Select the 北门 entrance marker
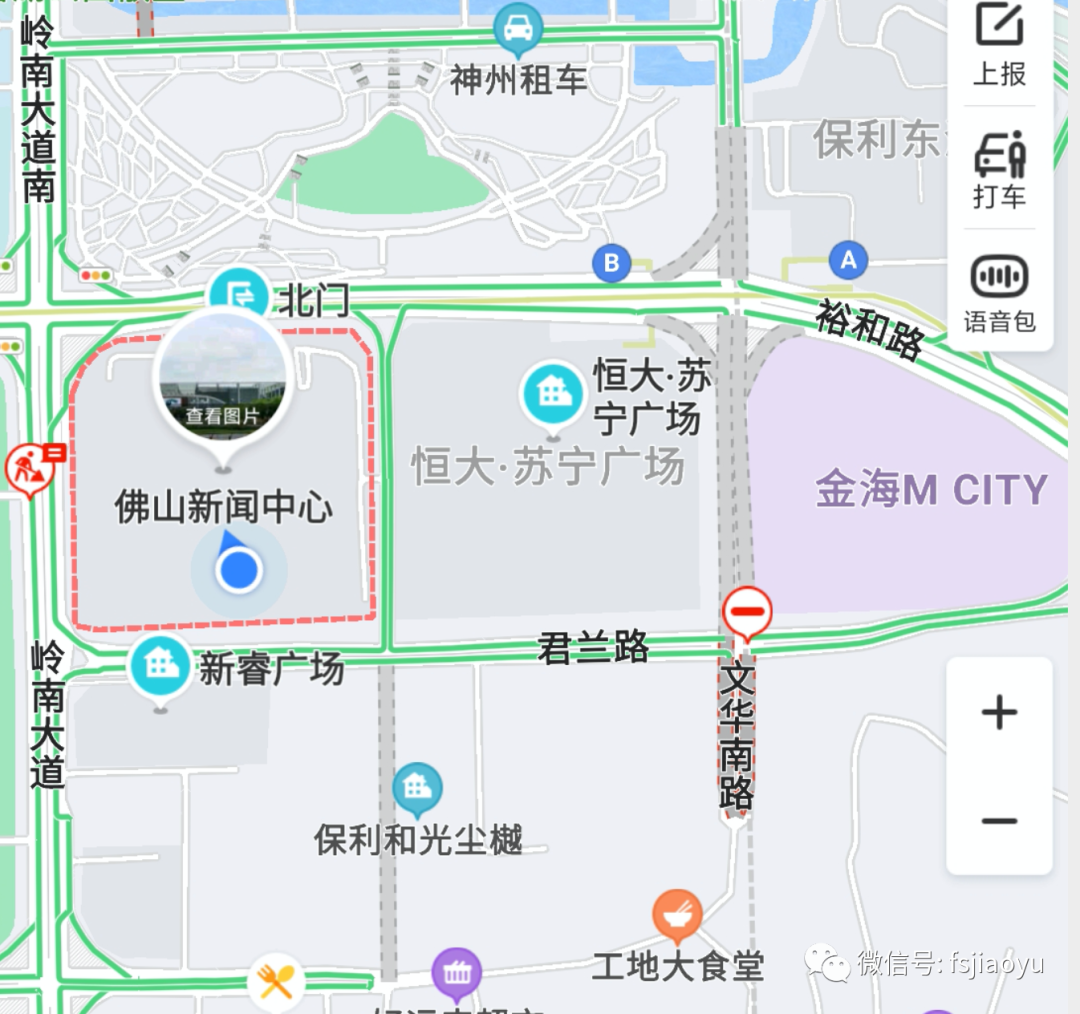Viewport: 1080px width, 1014px height. [x=239, y=296]
